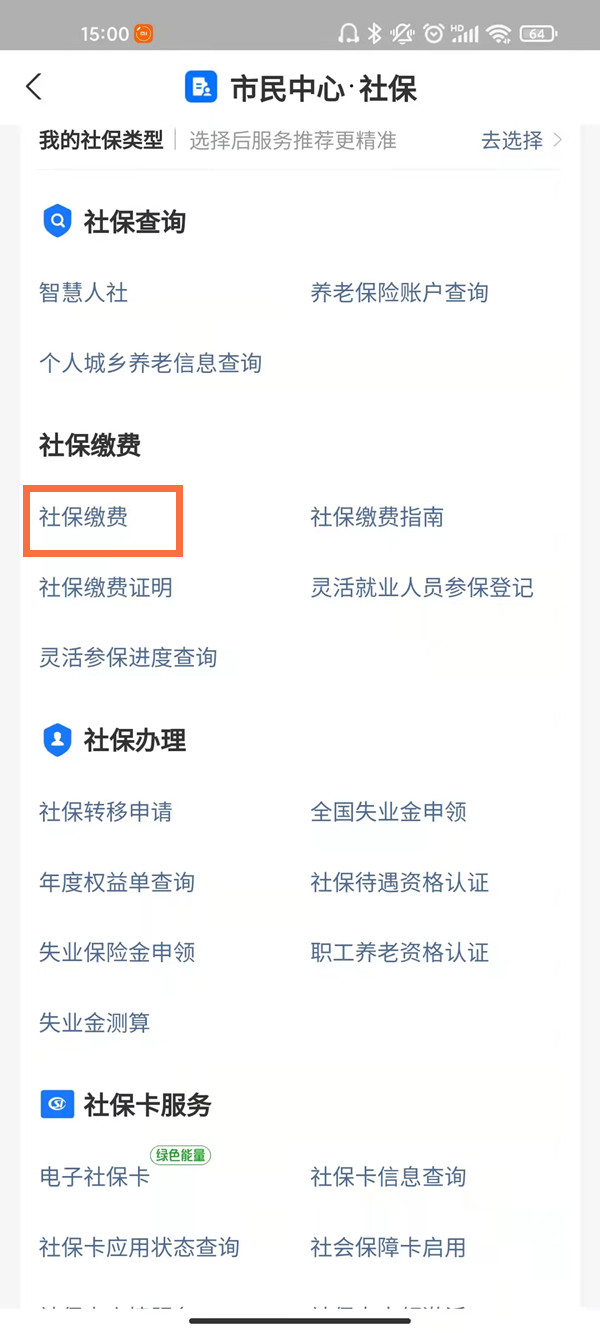Viewport: 600px width, 1333px height.
Task: Go back using the top-left arrow
Action: point(34,87)
